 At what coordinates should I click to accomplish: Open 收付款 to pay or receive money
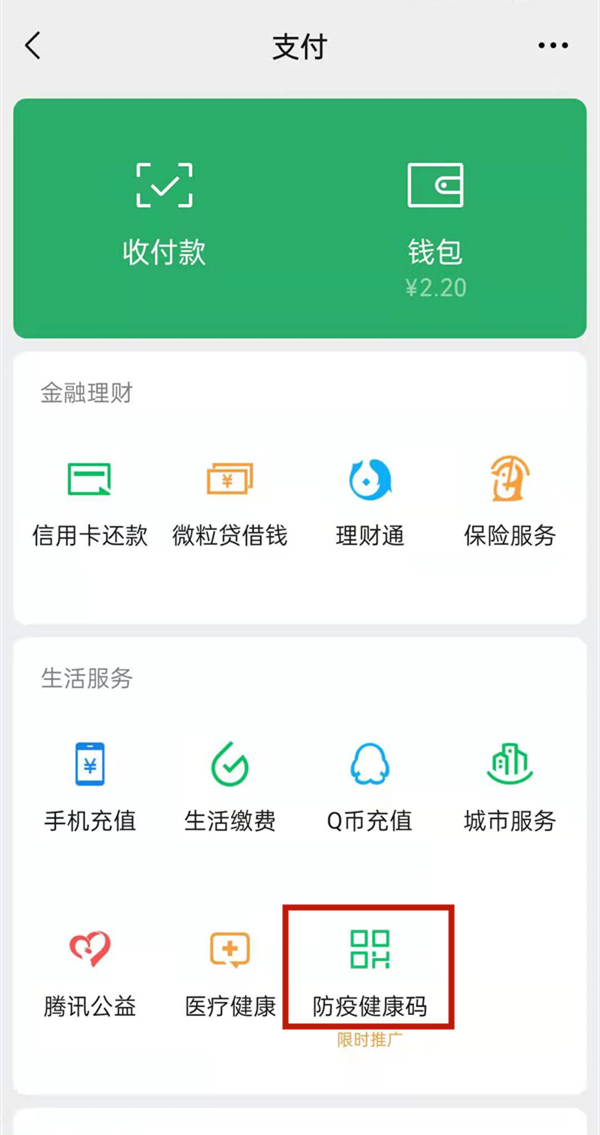point(164,213)
